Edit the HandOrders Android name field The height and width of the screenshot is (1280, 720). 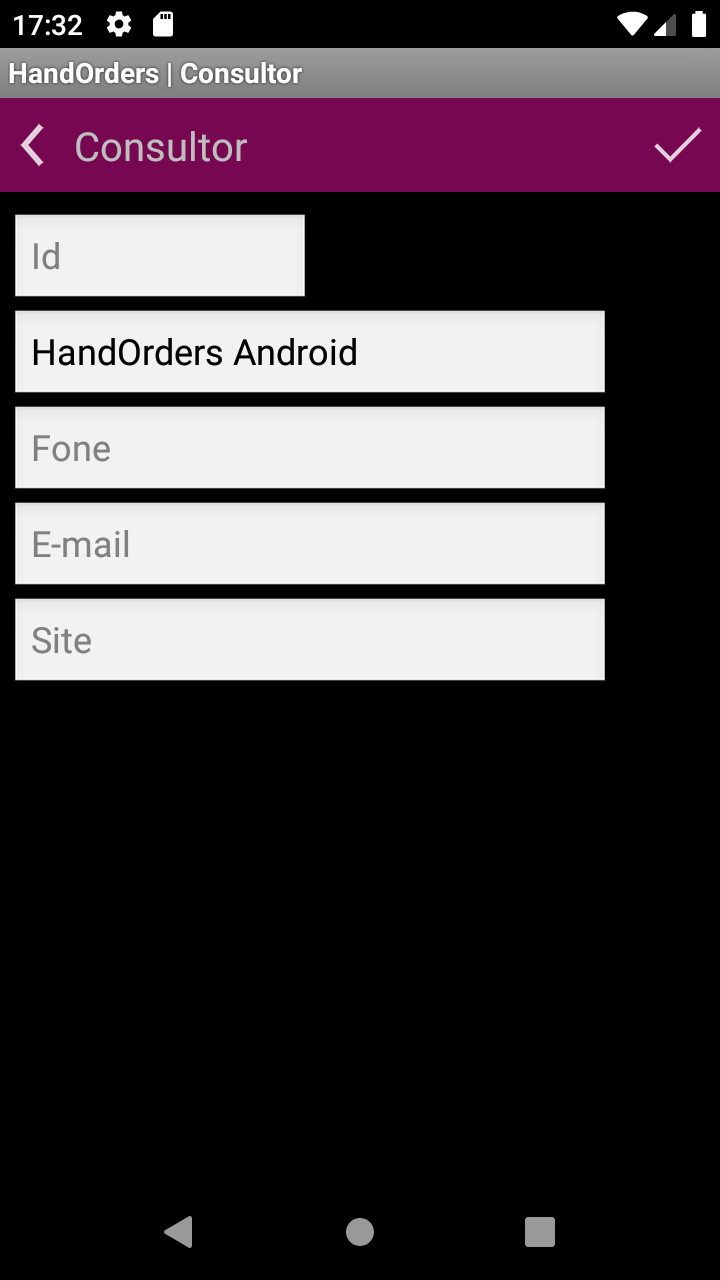click(x=310, y=352)
